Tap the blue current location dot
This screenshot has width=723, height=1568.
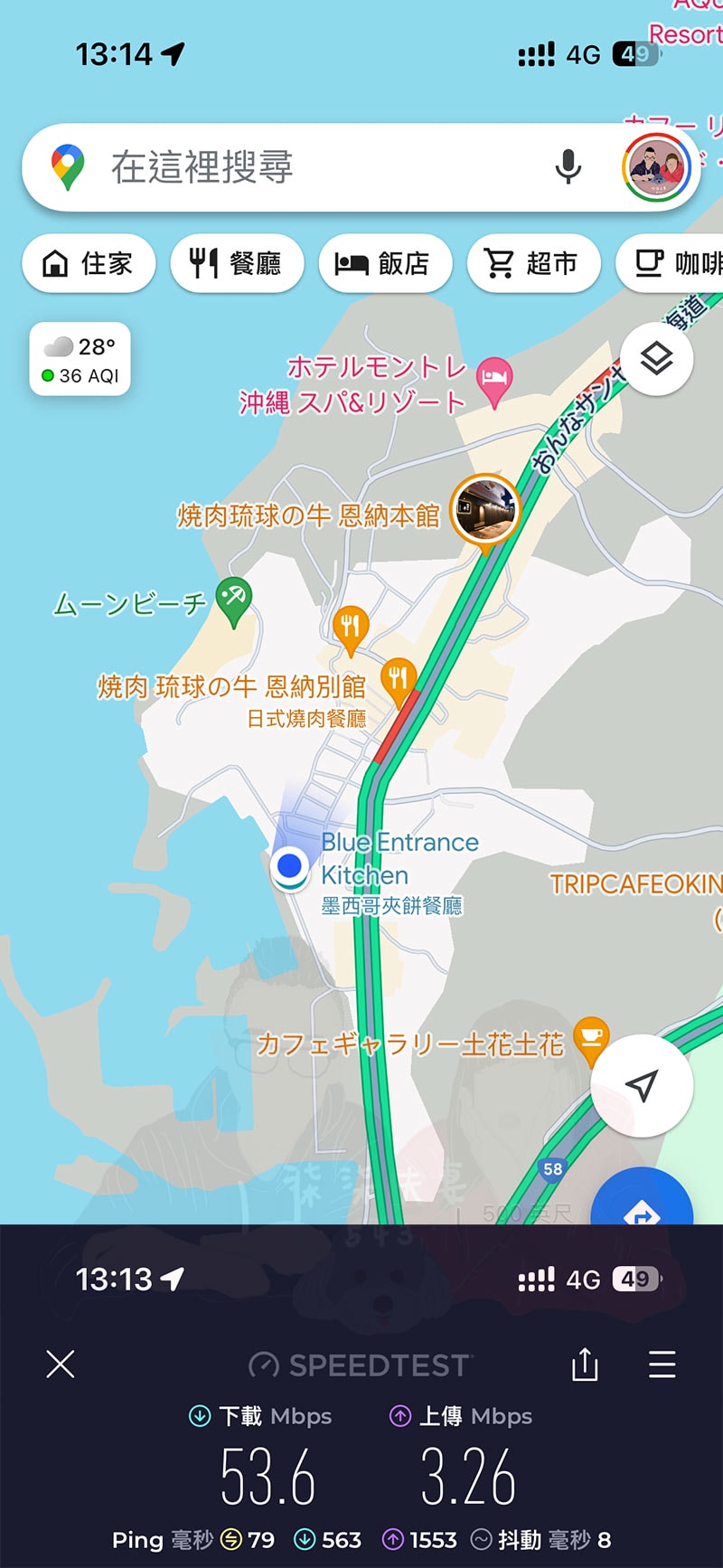coord(290,867)
